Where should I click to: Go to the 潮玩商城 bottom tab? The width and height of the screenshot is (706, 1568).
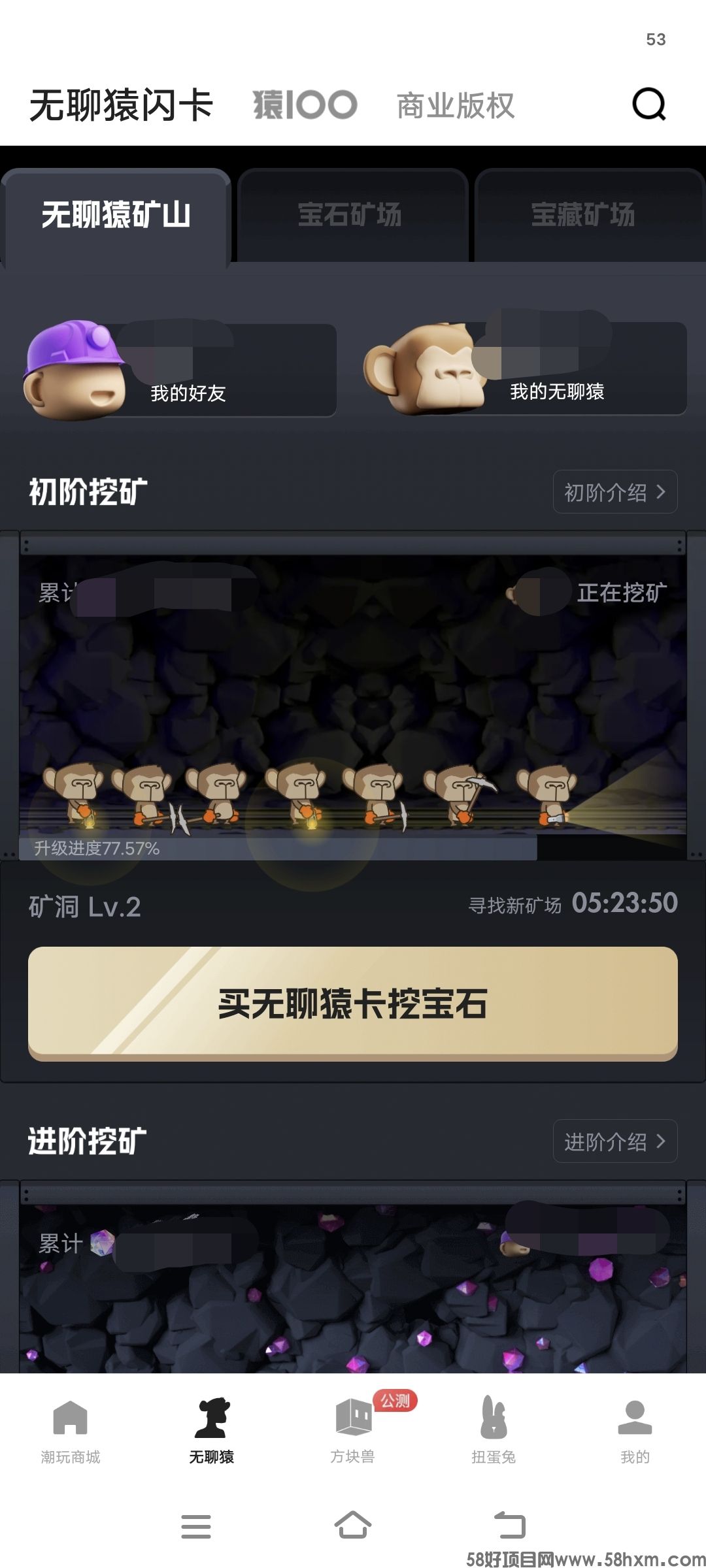(71, 1431)
